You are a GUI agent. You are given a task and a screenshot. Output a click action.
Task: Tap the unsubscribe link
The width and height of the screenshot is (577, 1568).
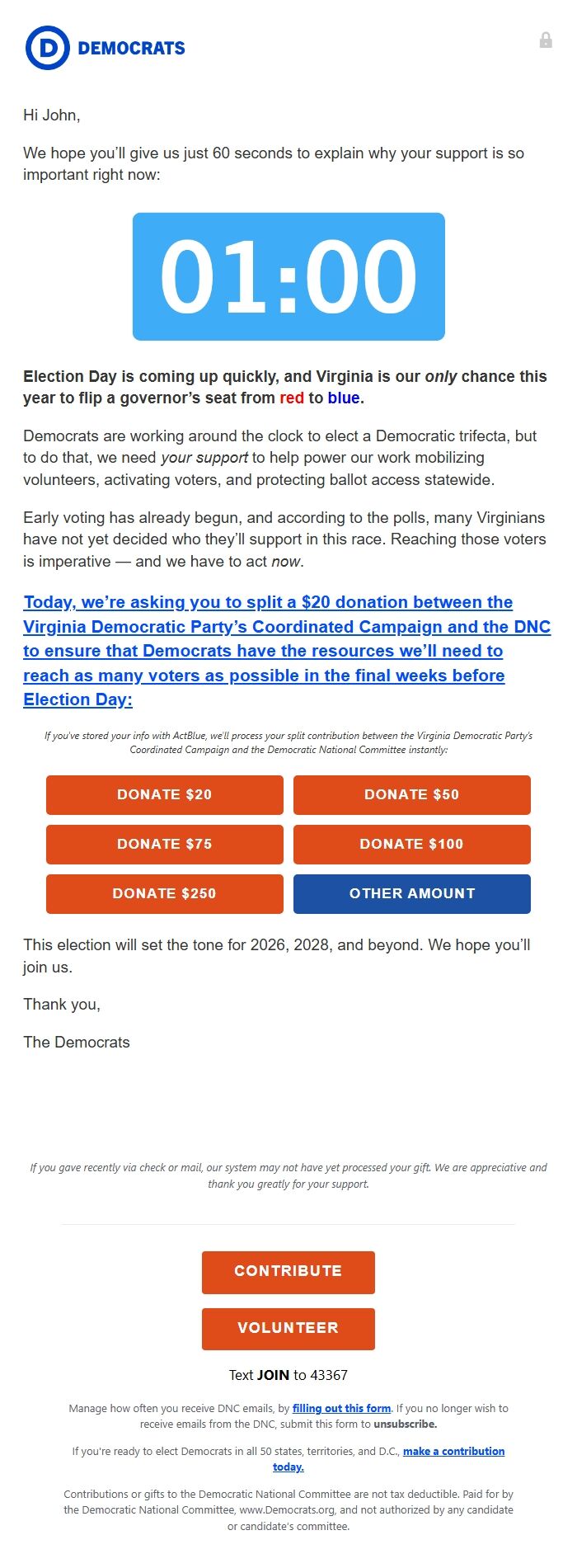405,1424
